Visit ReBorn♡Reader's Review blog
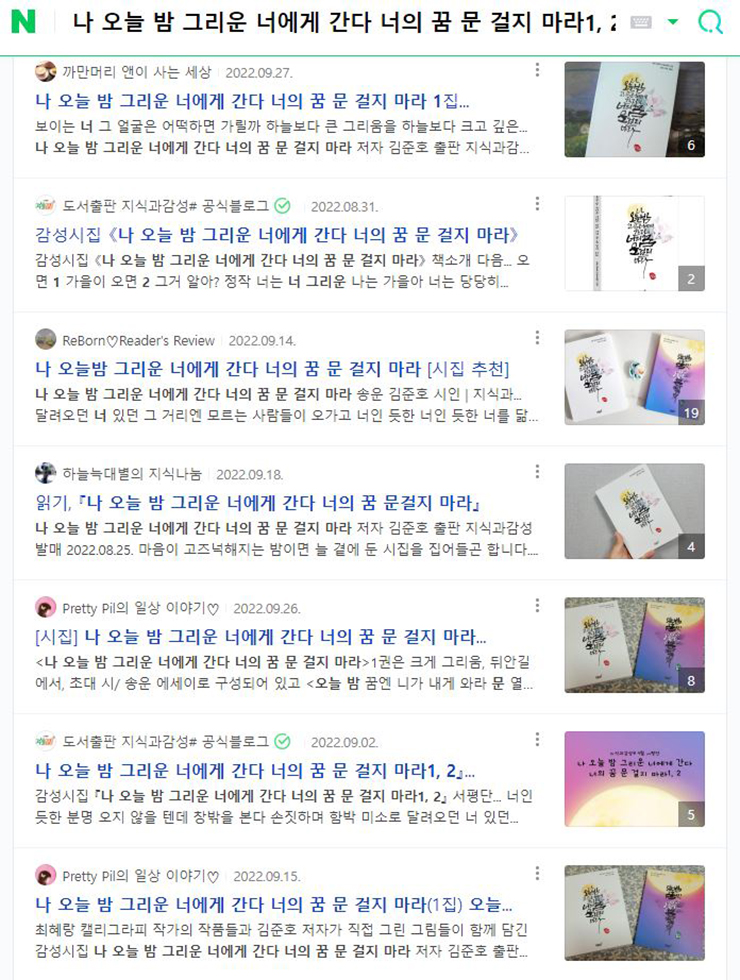This screenshot has width=740, height=980. 138,340
